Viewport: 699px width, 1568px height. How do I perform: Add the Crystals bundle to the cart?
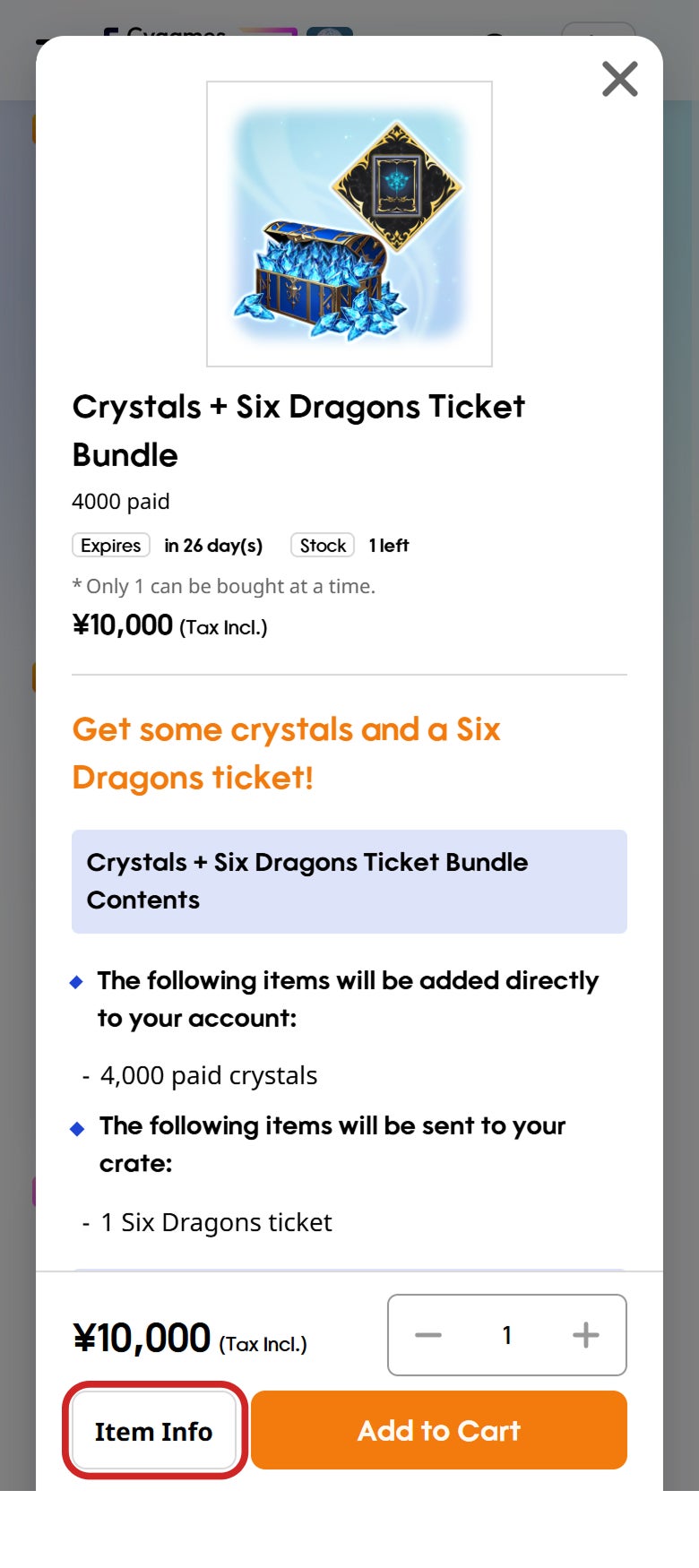438,1430
